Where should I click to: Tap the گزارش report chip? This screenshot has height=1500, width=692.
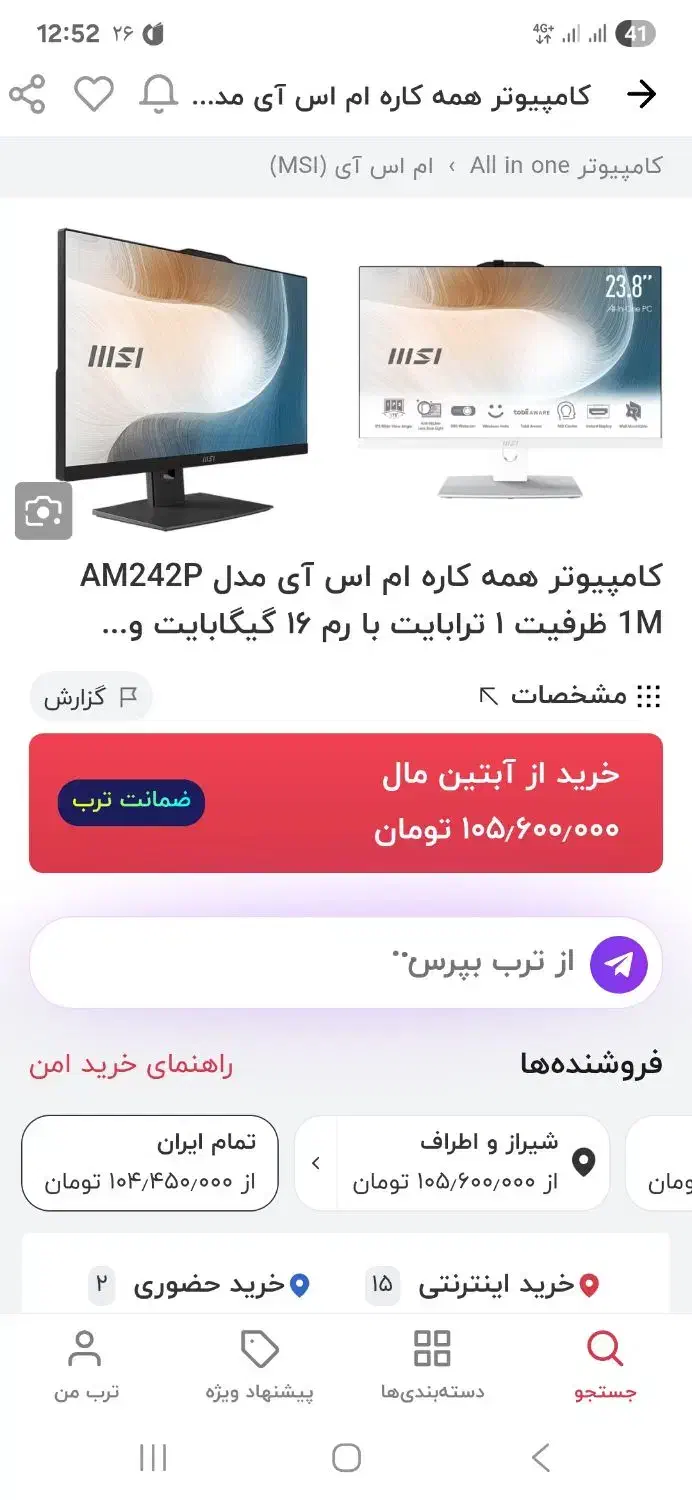[x=91, y=697]
